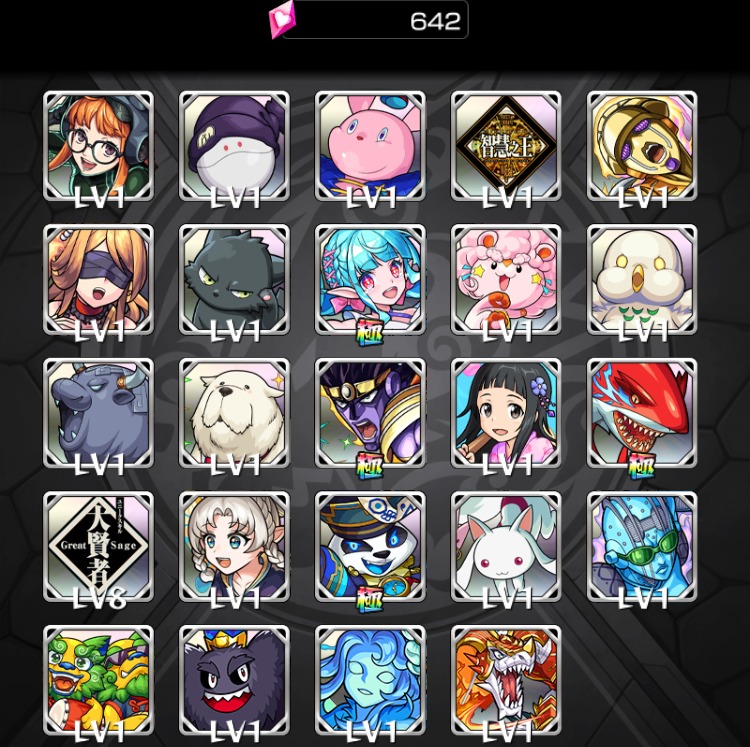Open the 大賢者 Great Sage LV8 tile
This screenshot has width=750, height=747.
point(98,547)
